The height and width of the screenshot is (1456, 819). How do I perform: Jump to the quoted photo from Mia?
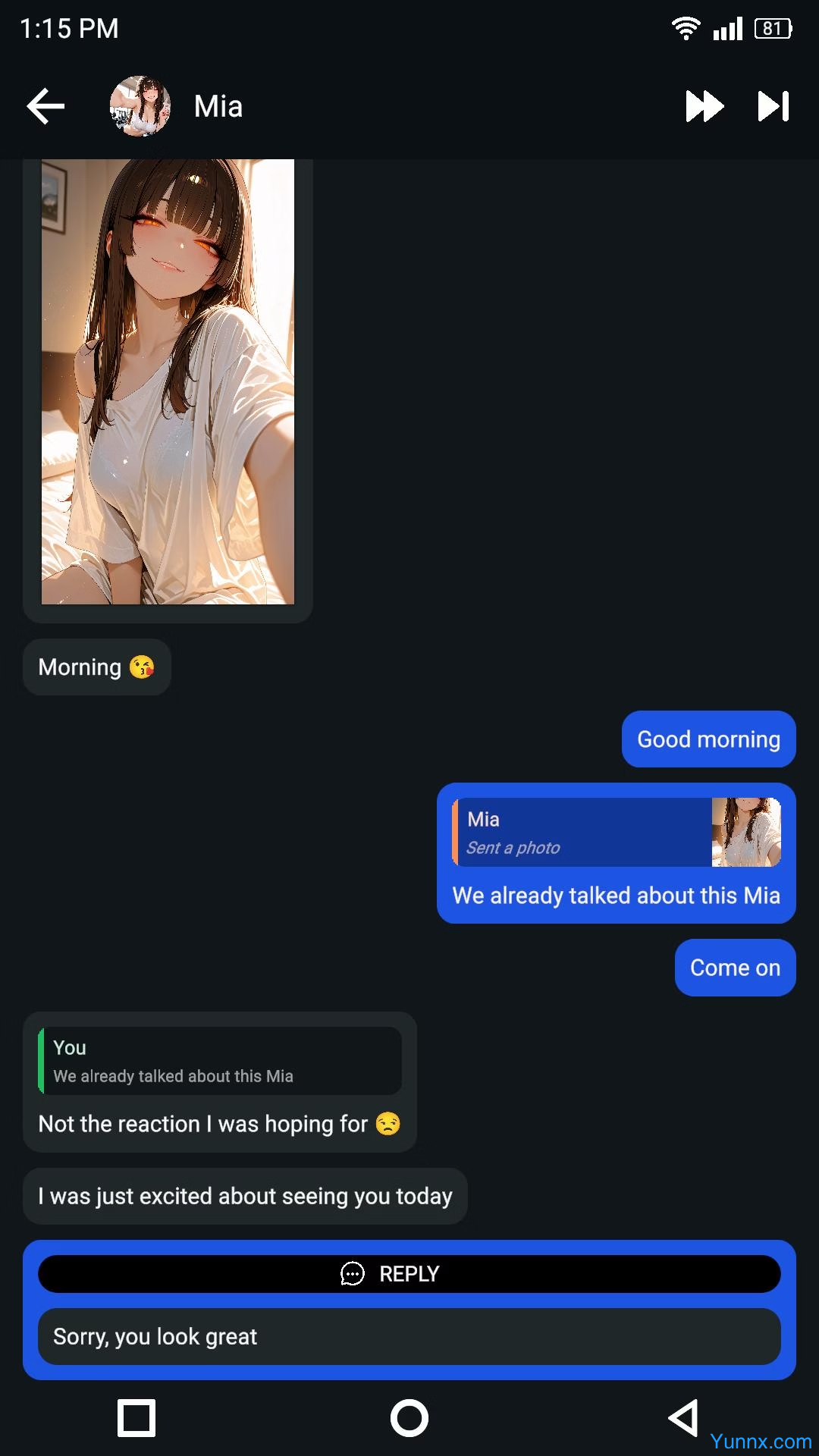click(x=616, y=832)
